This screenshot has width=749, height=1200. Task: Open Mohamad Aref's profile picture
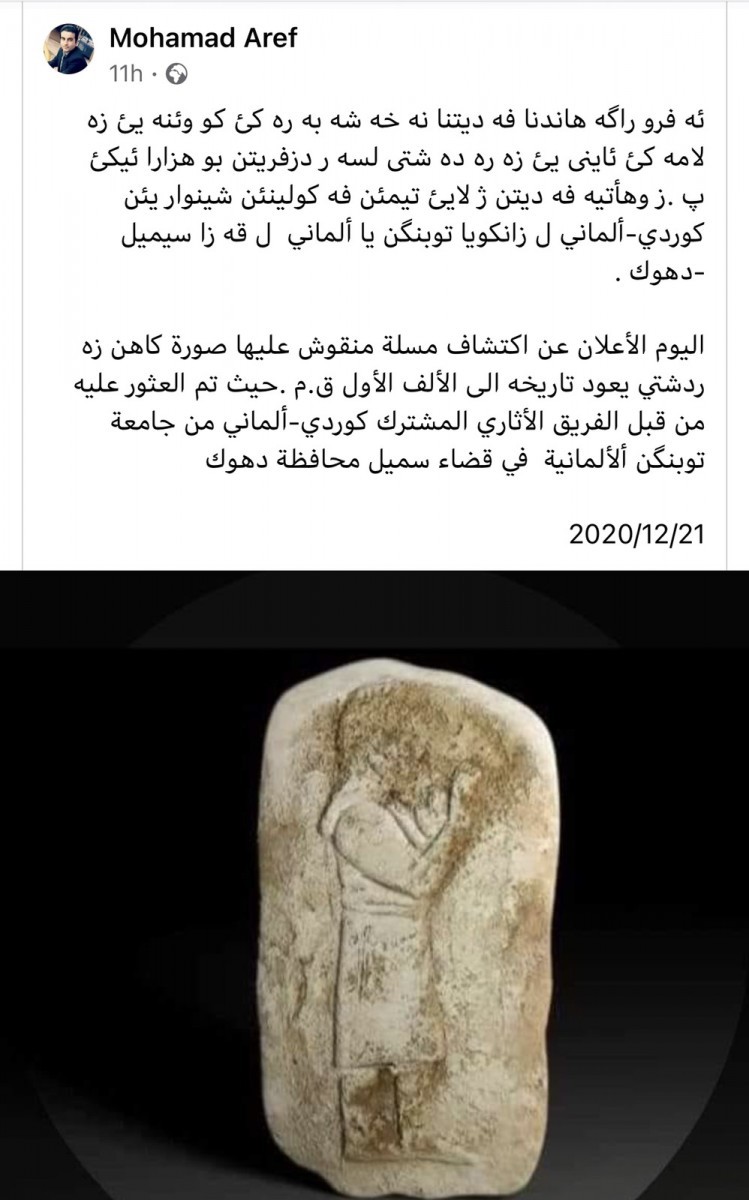(x=69, y=48)
